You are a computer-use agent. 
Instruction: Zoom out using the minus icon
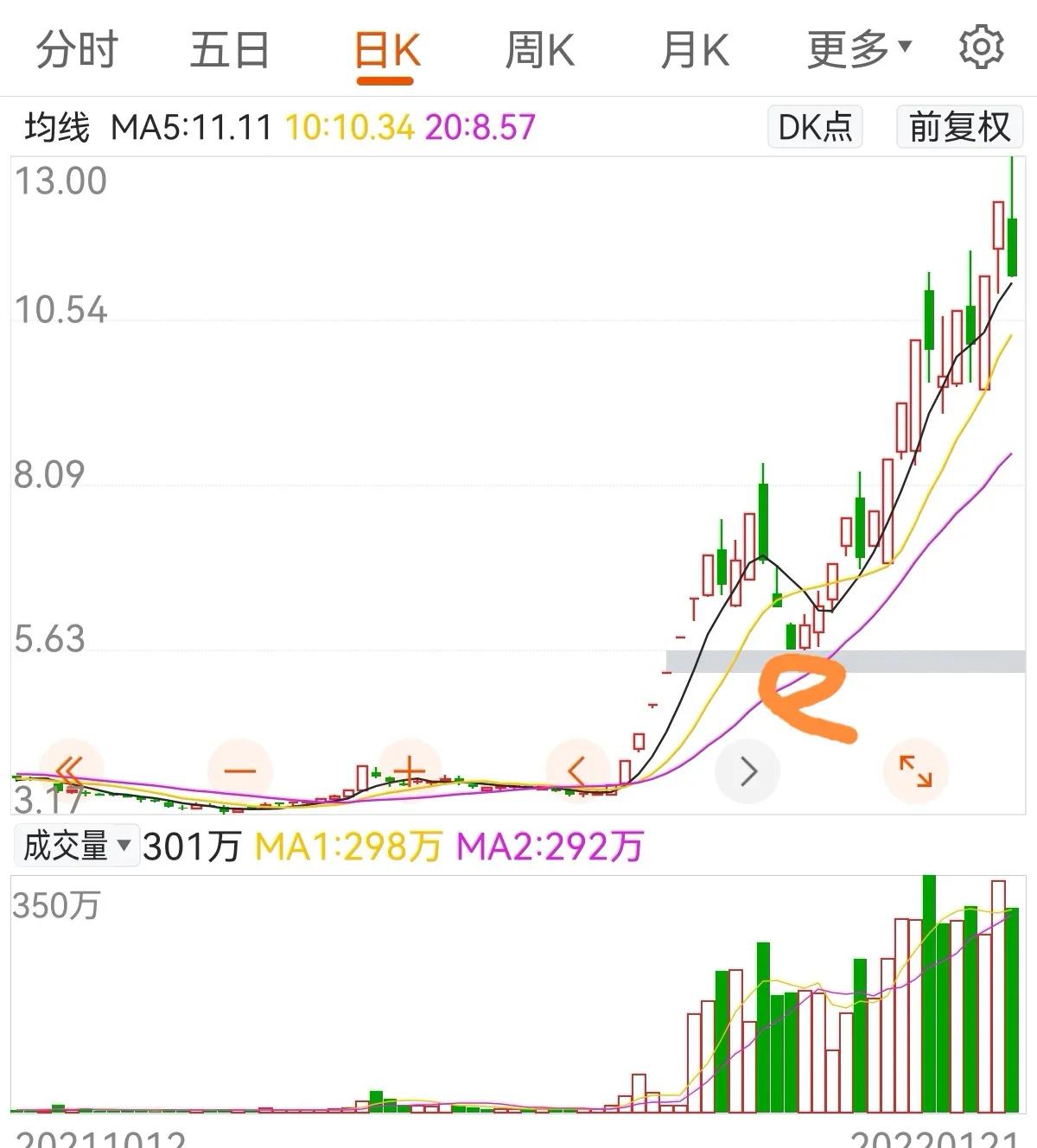239,770
